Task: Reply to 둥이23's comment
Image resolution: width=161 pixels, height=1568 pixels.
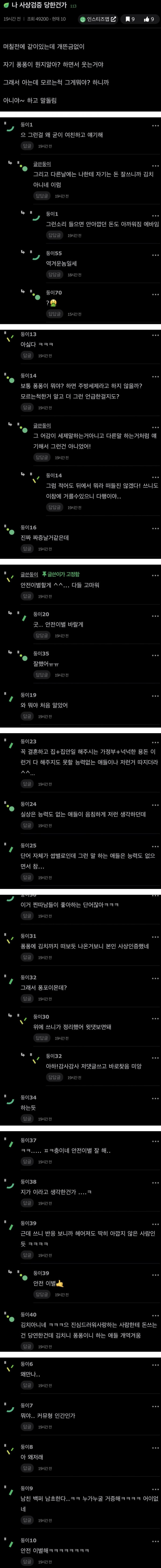Action: [27, 785]
